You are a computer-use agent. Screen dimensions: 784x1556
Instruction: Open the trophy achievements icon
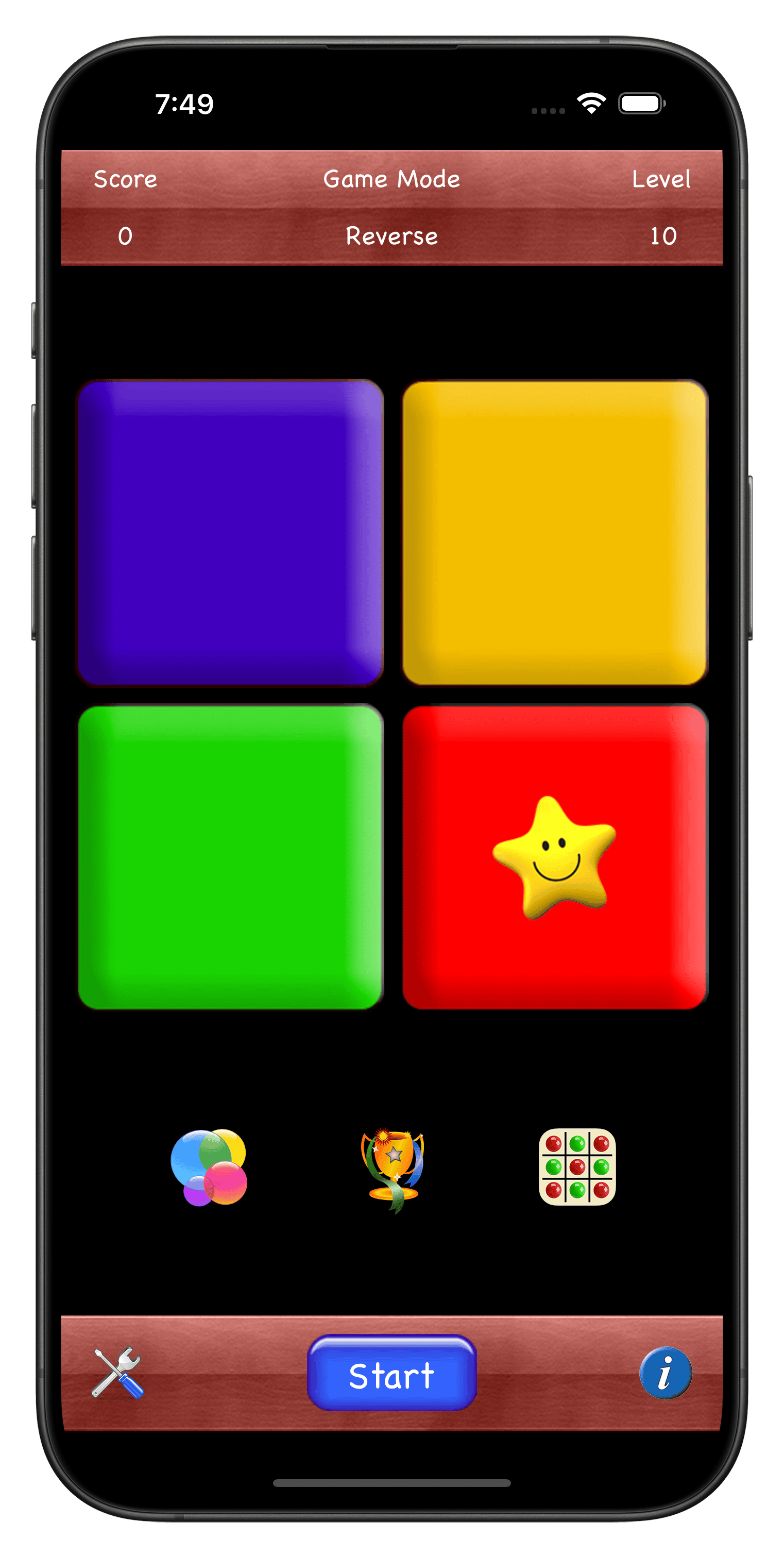(393, 1170)
